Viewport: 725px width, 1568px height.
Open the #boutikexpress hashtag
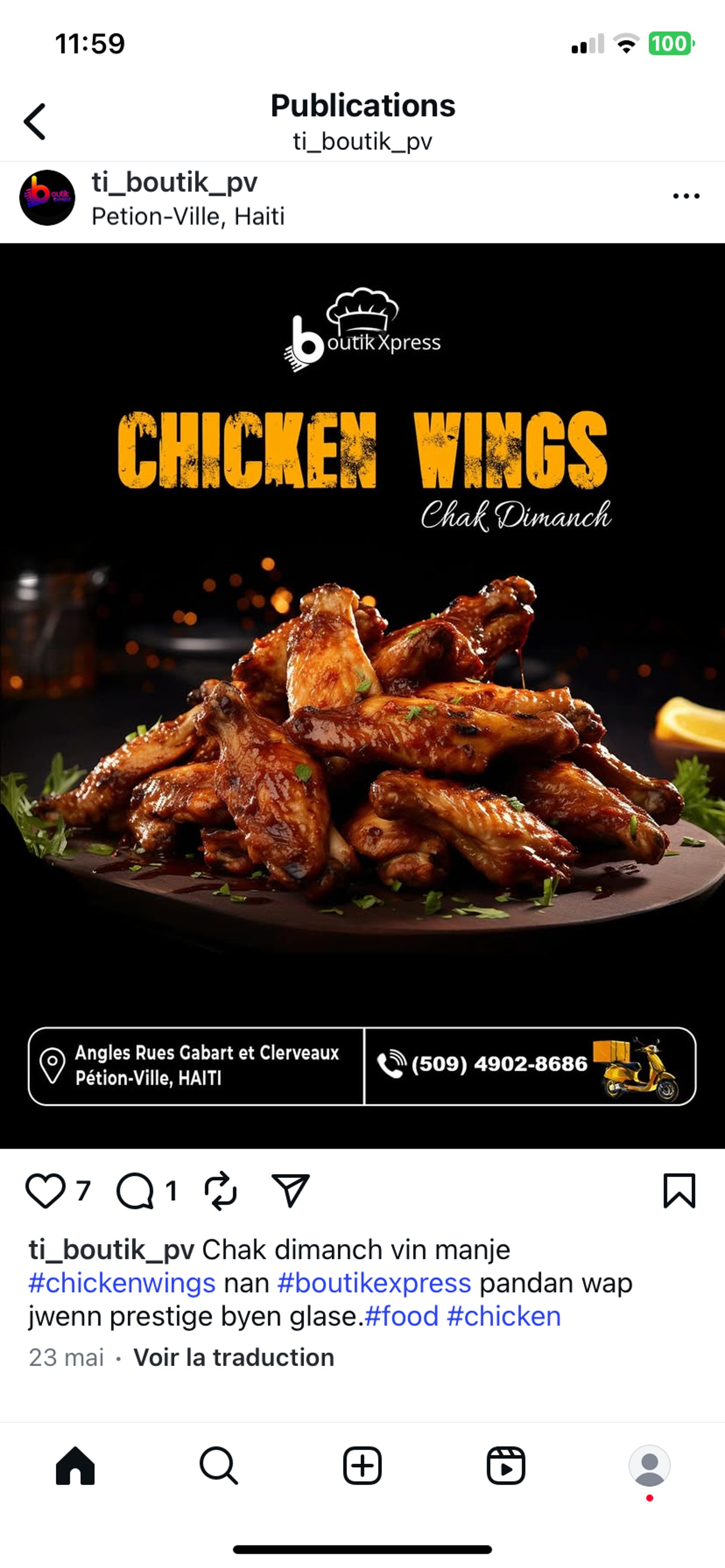tap(374, 1283)
